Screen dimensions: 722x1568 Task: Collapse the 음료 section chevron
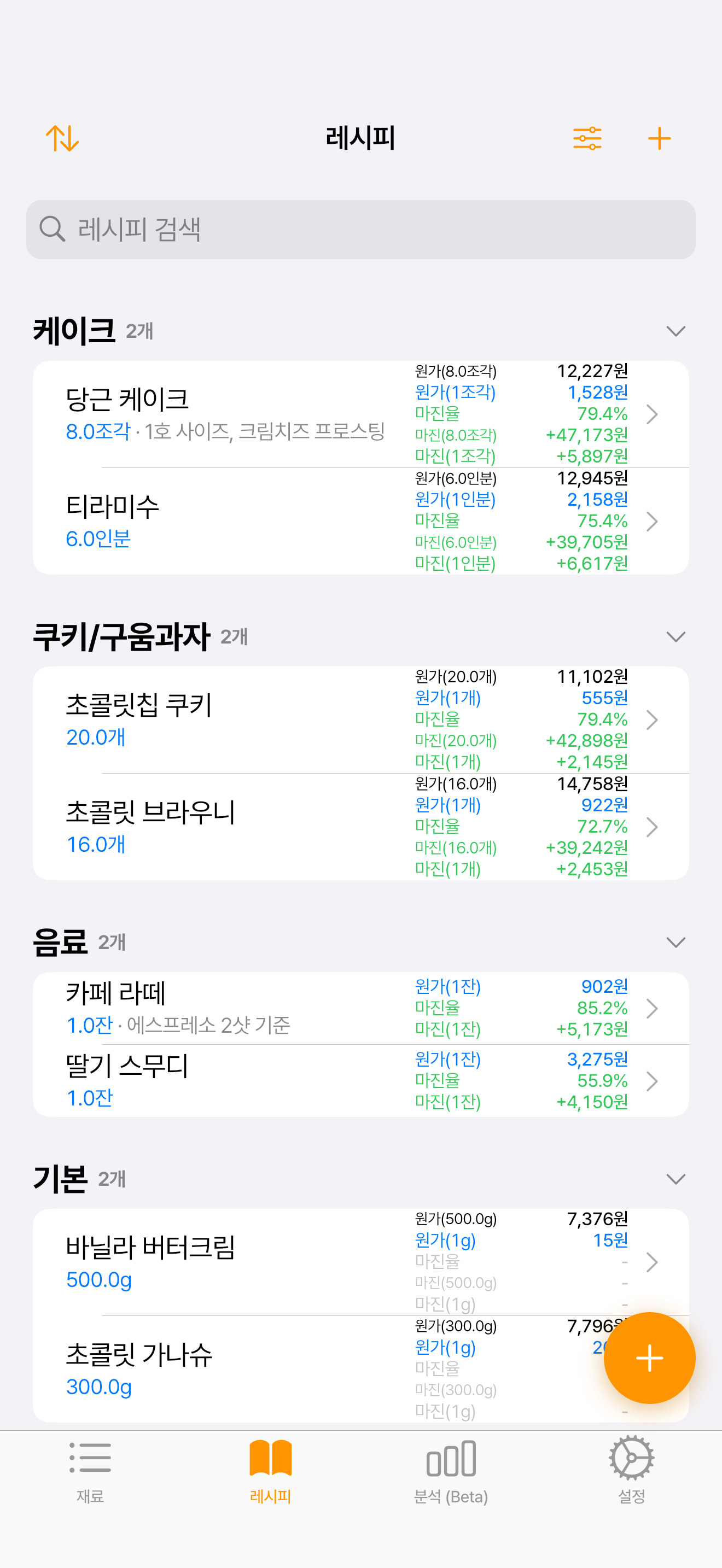(x=676, y=941)
